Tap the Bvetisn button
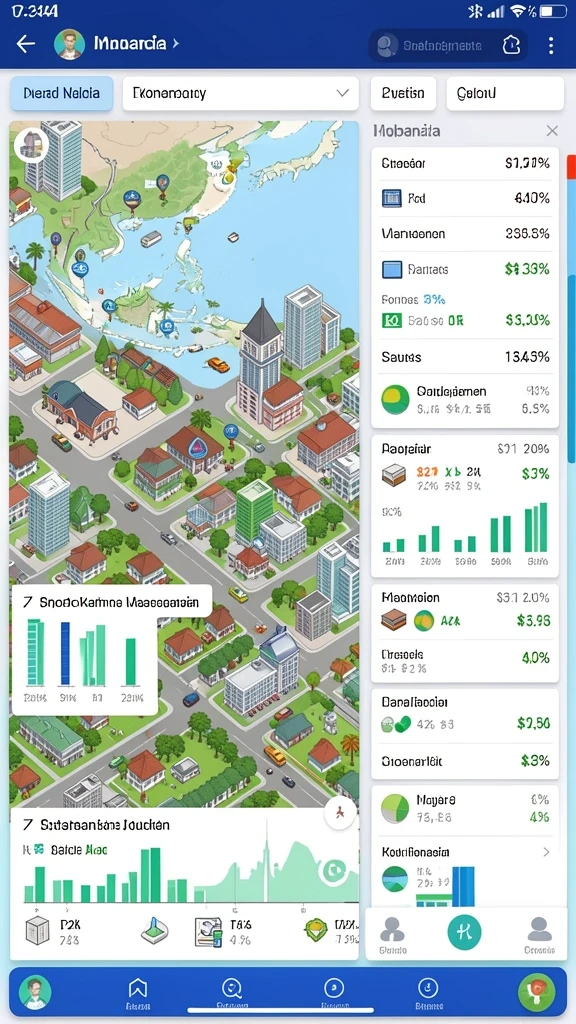This screenshot has width=576, height=1024. coord(403,93)
